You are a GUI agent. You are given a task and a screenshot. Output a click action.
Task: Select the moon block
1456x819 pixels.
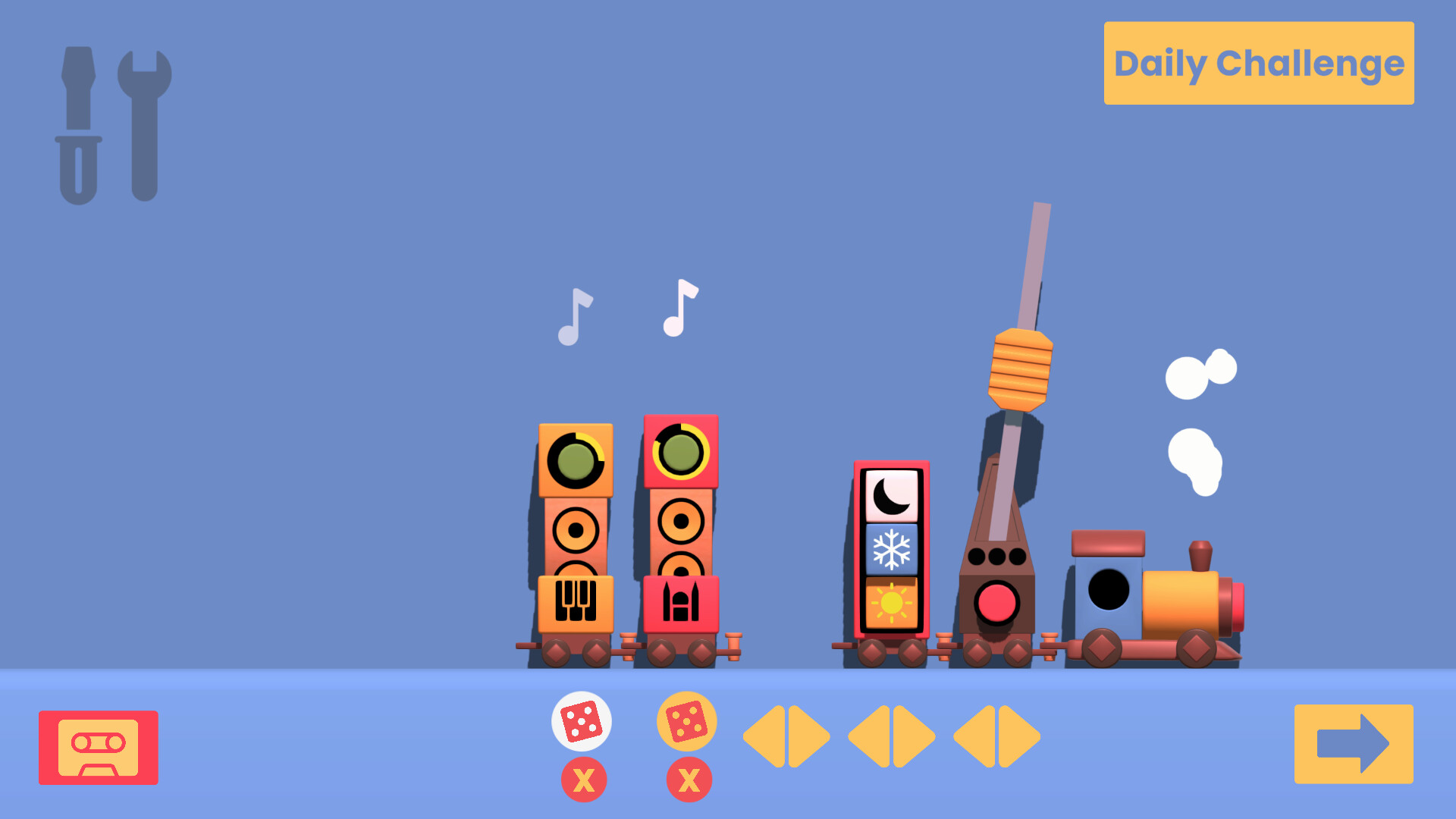click(x=891, y=496)
